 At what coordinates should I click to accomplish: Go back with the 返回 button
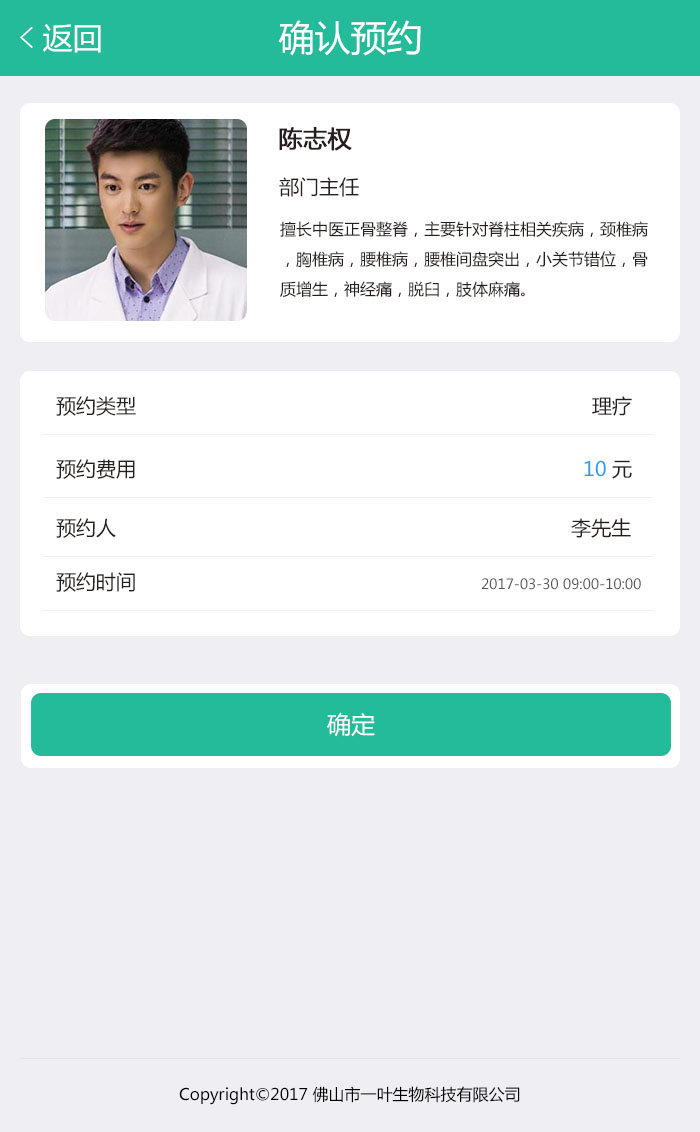coord(61,39)
